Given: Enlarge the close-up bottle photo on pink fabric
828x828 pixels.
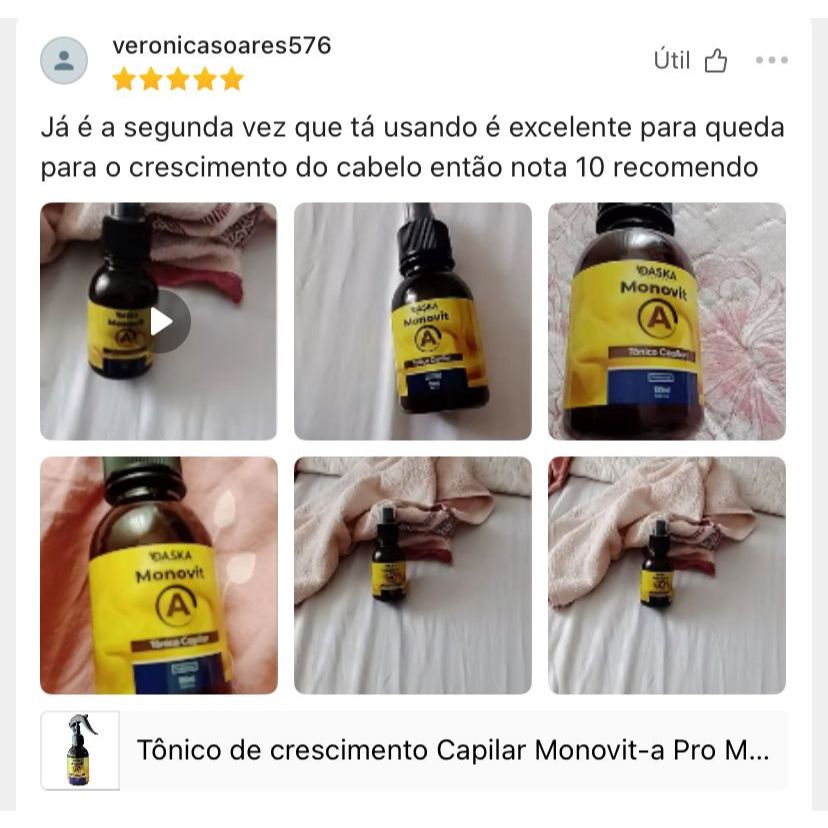Looking at the screenshot, I should pos(159,575).
